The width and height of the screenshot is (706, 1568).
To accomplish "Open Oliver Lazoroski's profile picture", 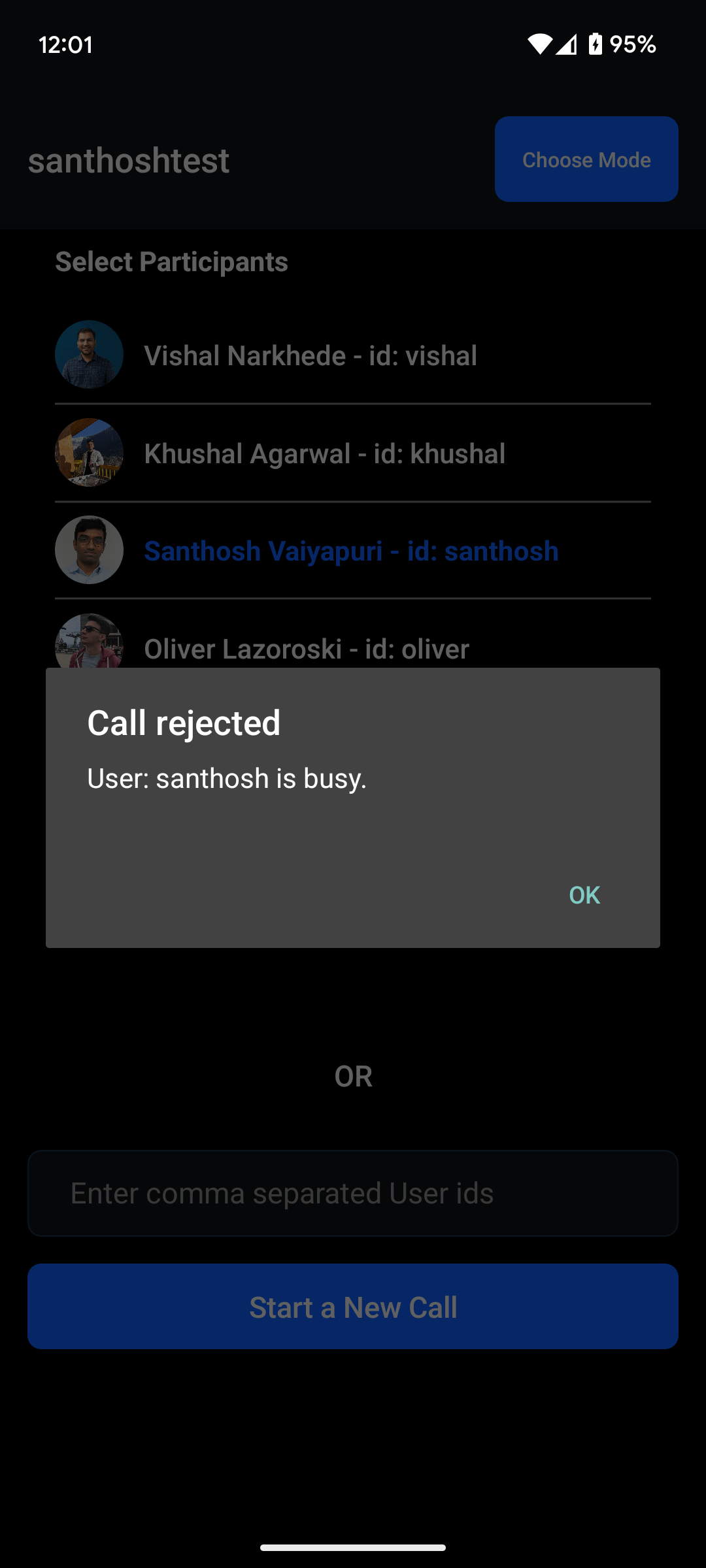I will pos(89,647).
